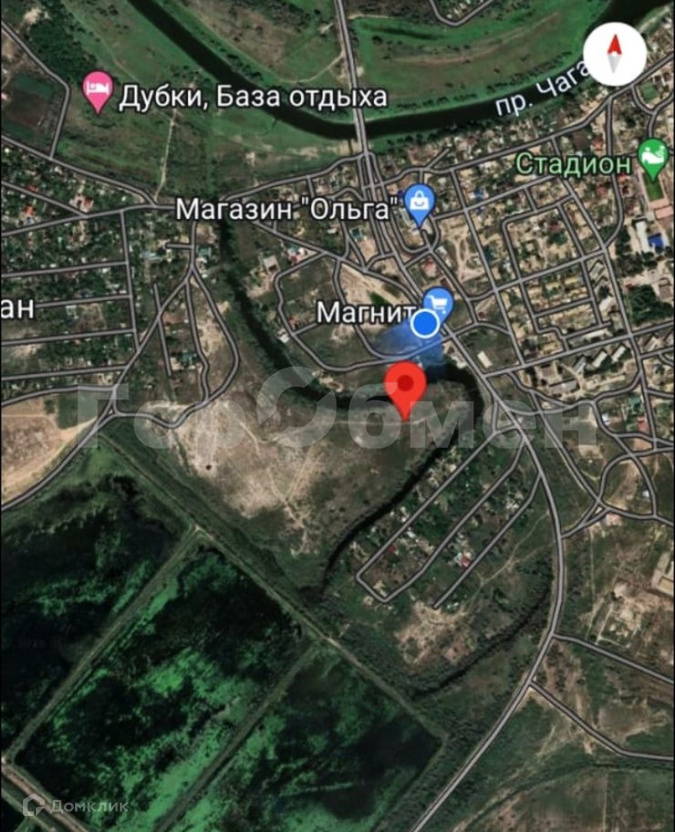Viewport: 675px width, 832px height.
Task: Open the Дубки, База отдыха place marker
Action: tap(97, 94)
